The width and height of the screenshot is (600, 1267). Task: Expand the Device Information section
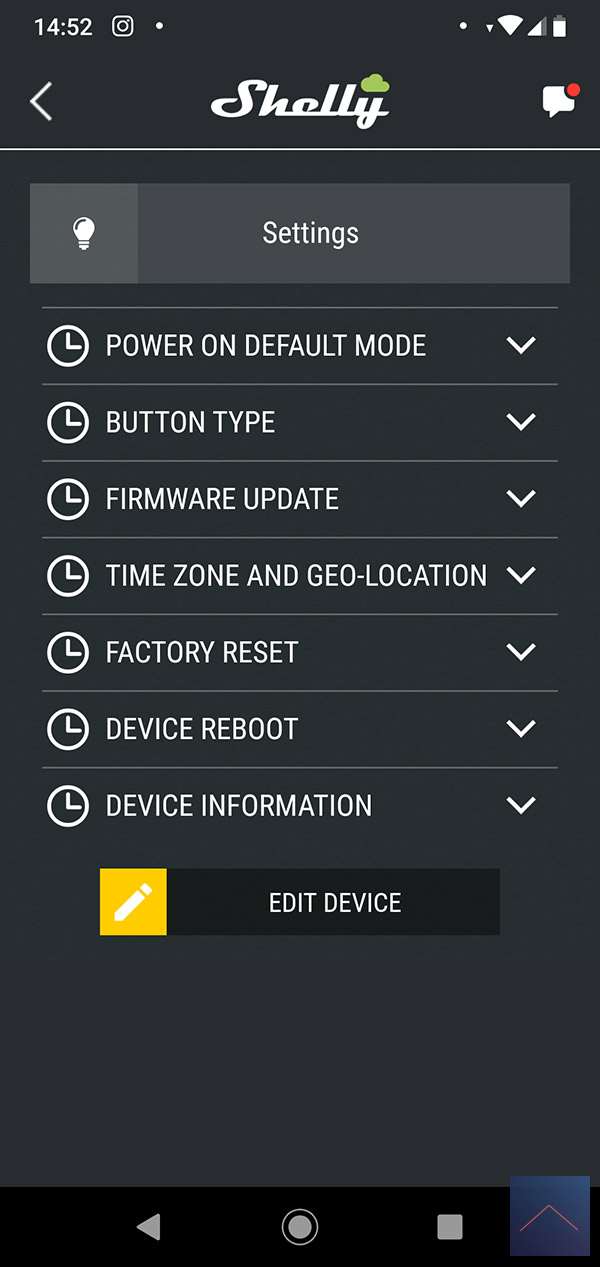click(300, 806)
